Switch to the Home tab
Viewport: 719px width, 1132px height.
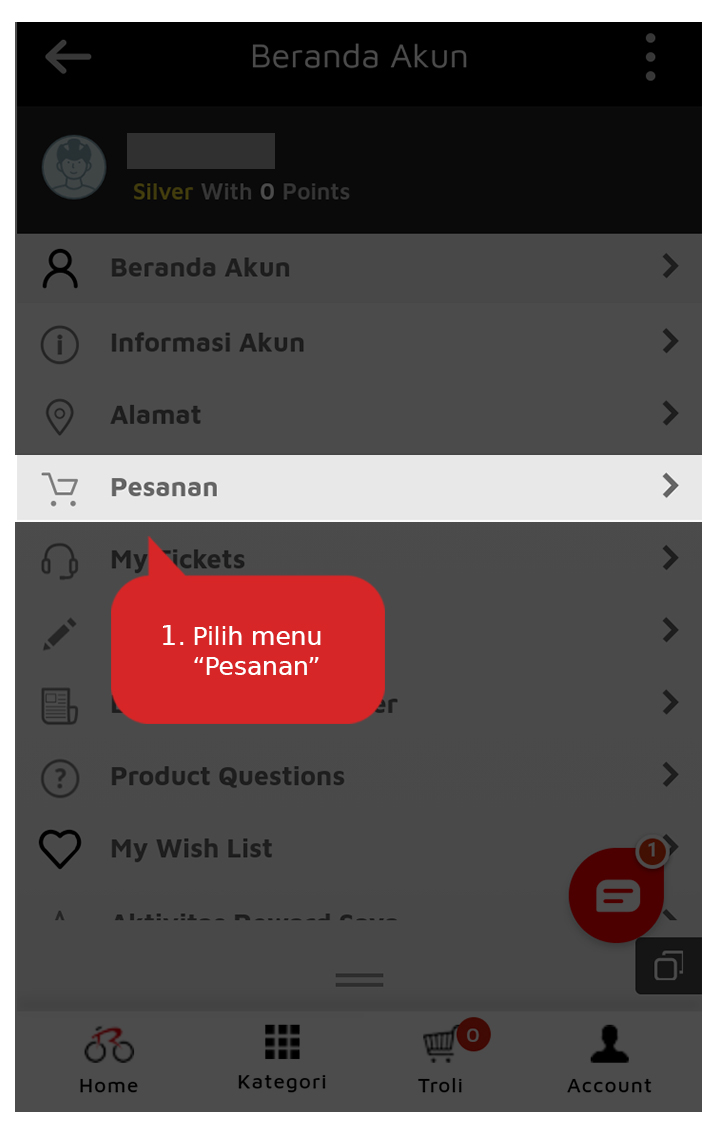pos(109,1060)
